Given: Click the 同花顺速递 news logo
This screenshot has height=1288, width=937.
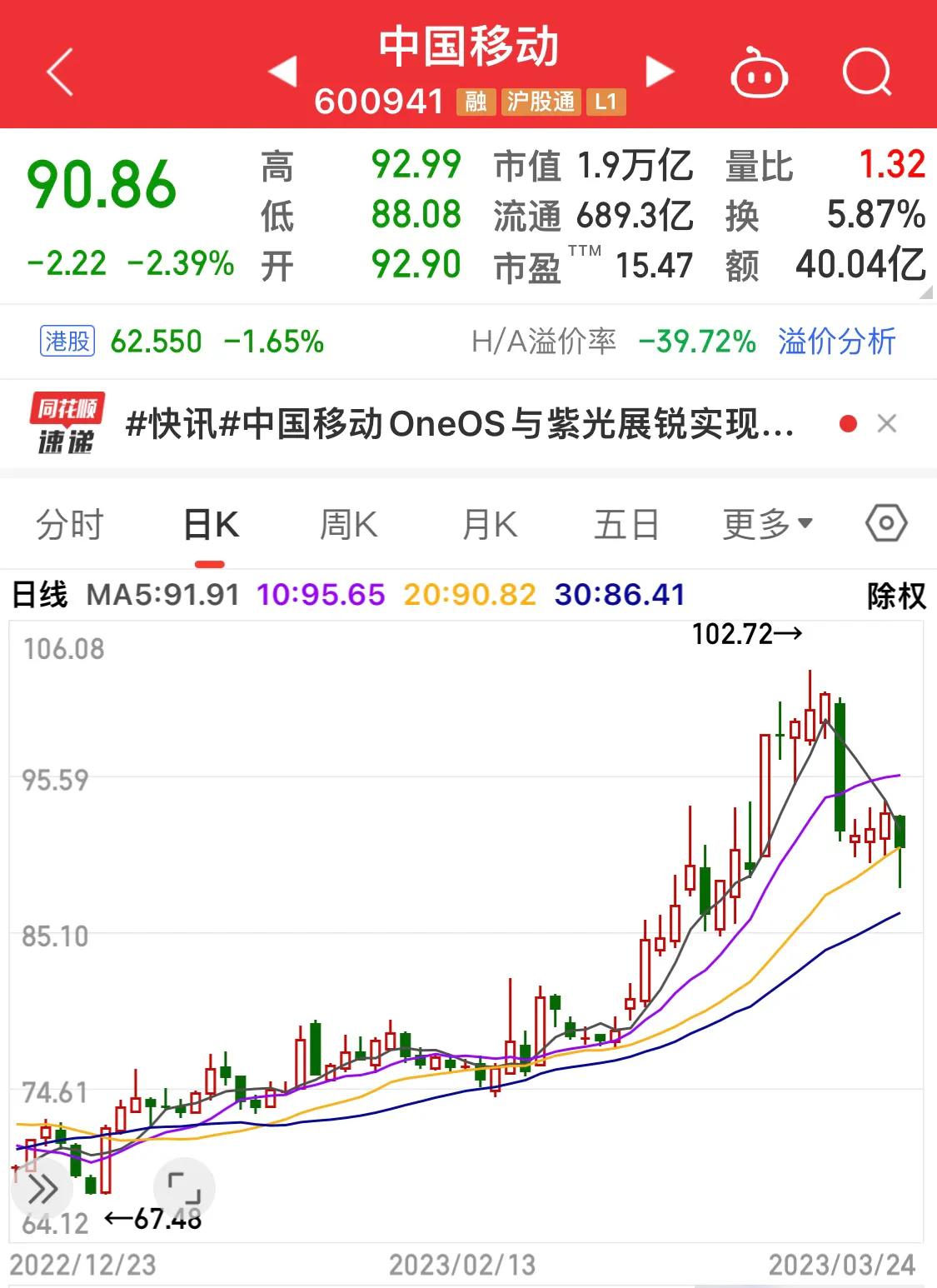Looking at the screenshot, I should [x=67, y=424].
